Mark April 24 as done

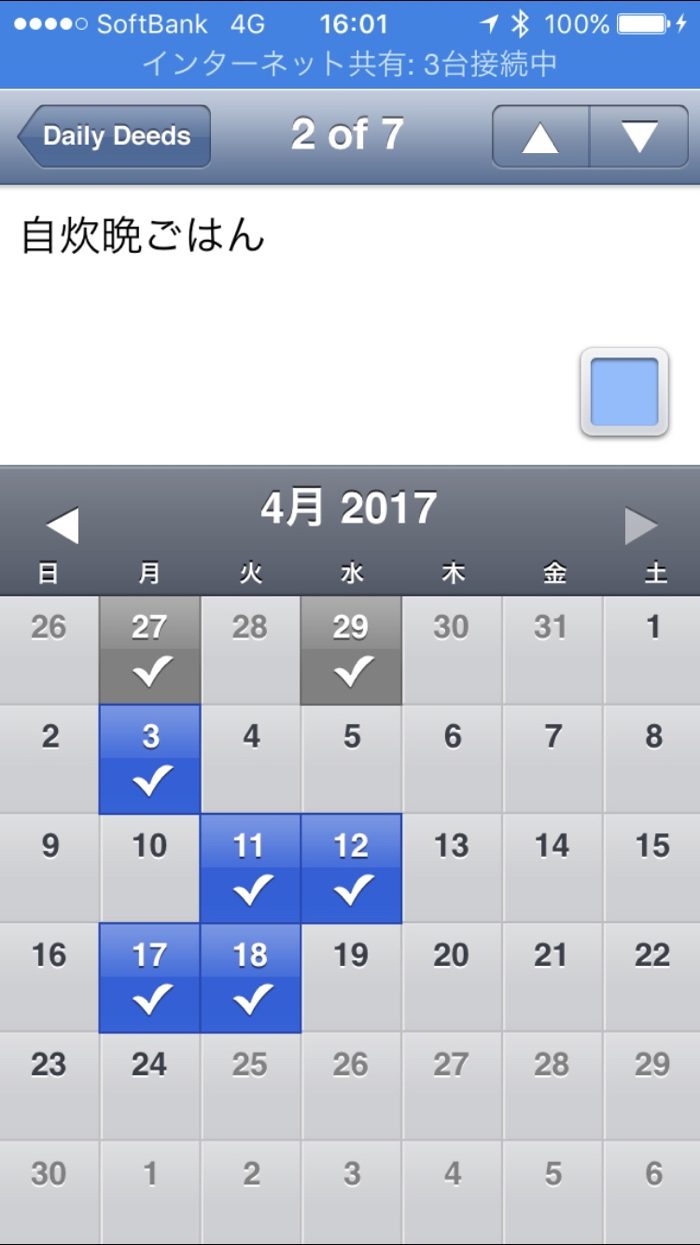(x=150, y=1086)
